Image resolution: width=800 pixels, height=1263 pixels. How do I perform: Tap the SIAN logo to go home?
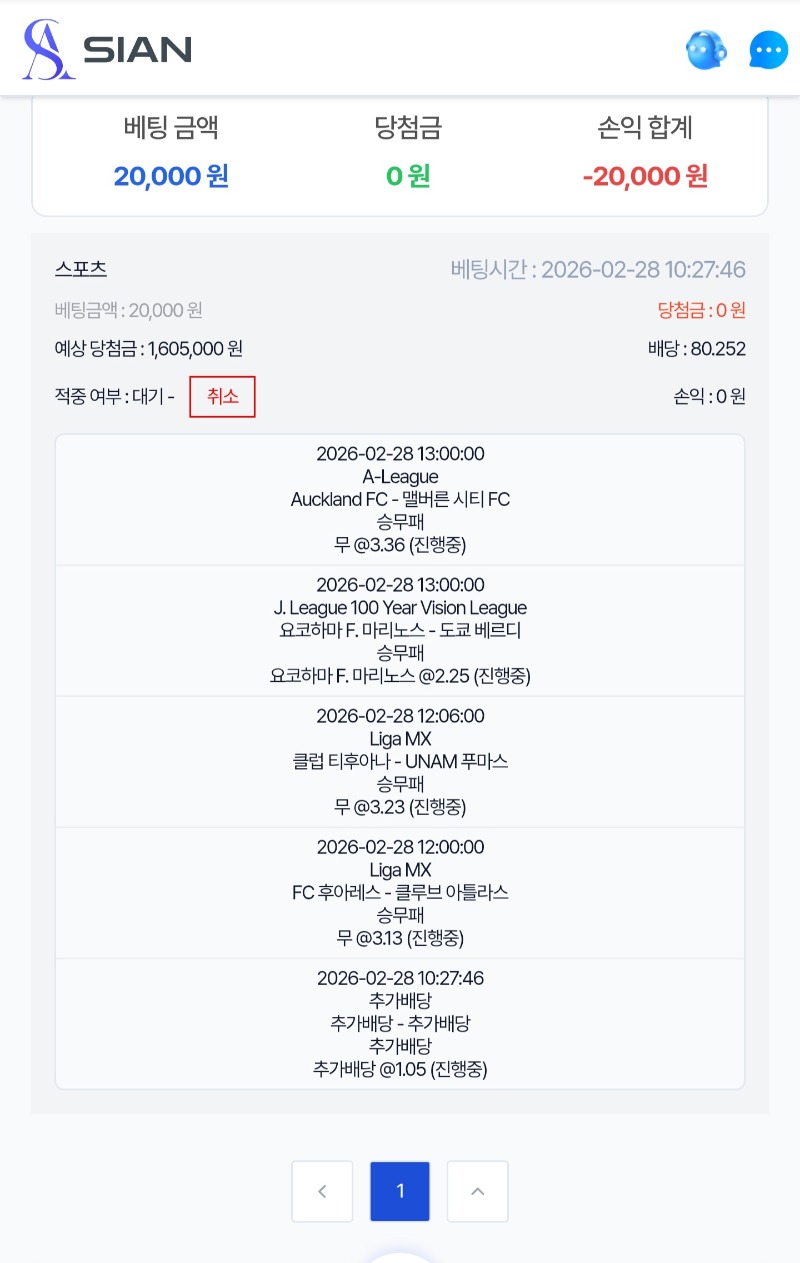[107, 49]
